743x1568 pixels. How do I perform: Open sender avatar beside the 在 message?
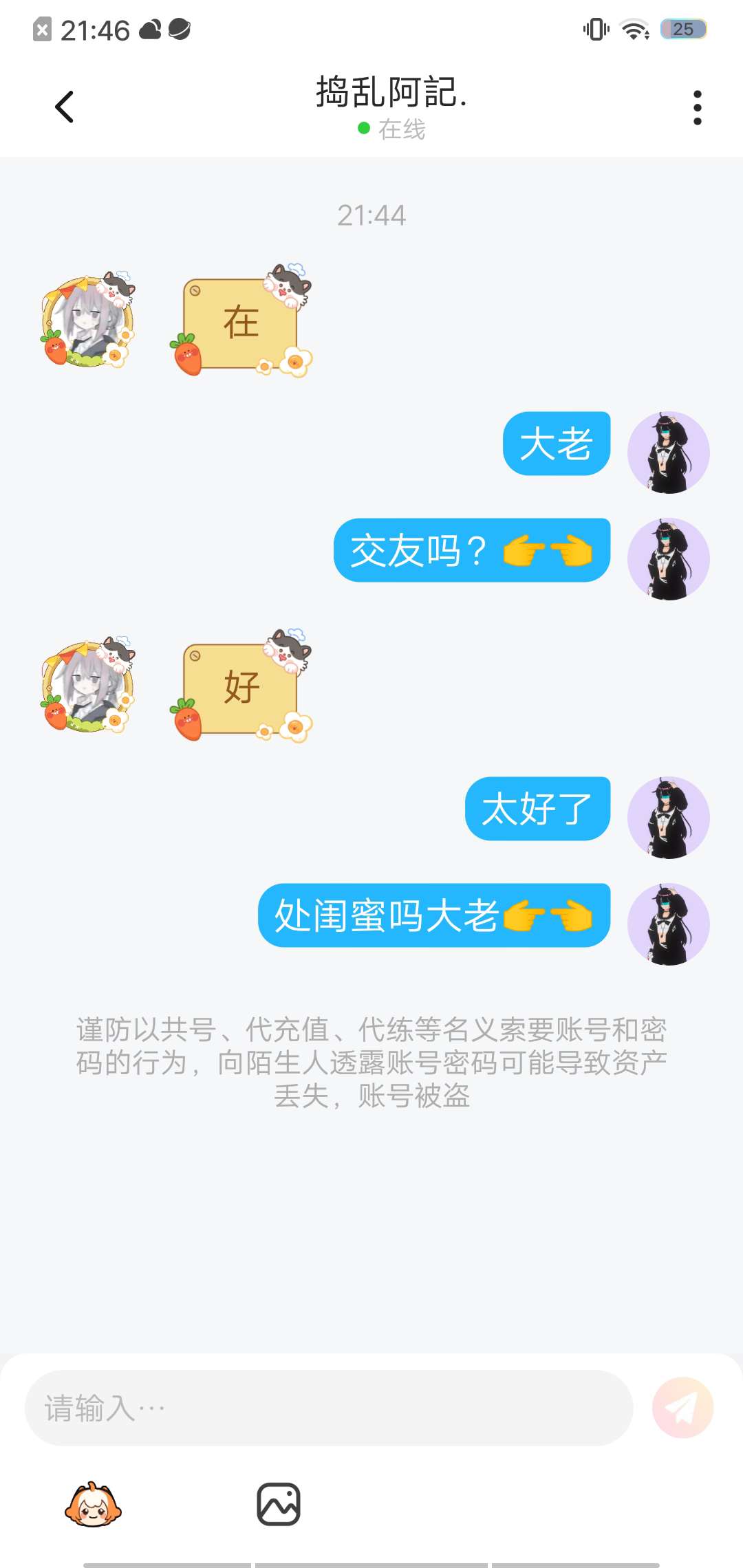coord(88,320)
